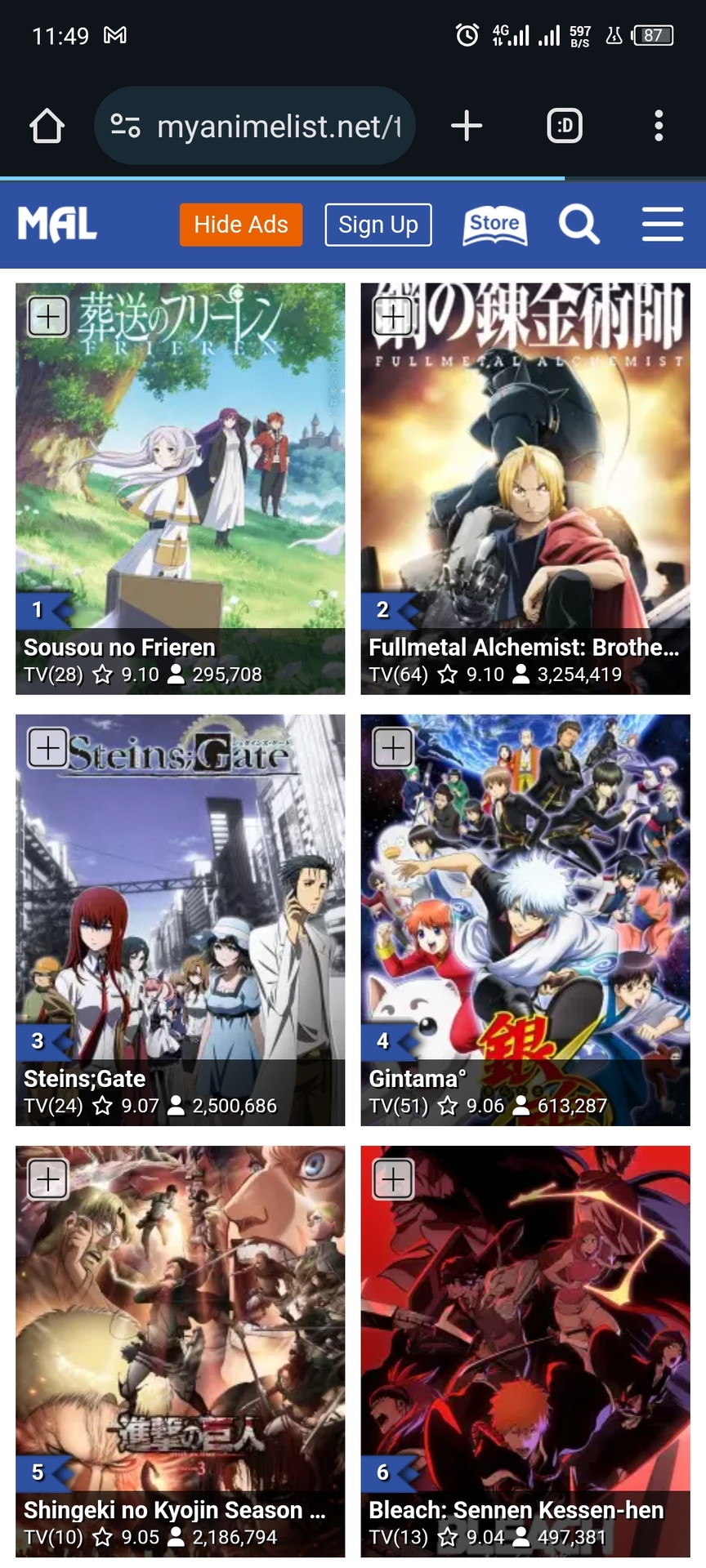
Task: Tap the browser home icon
Action: 47,126
